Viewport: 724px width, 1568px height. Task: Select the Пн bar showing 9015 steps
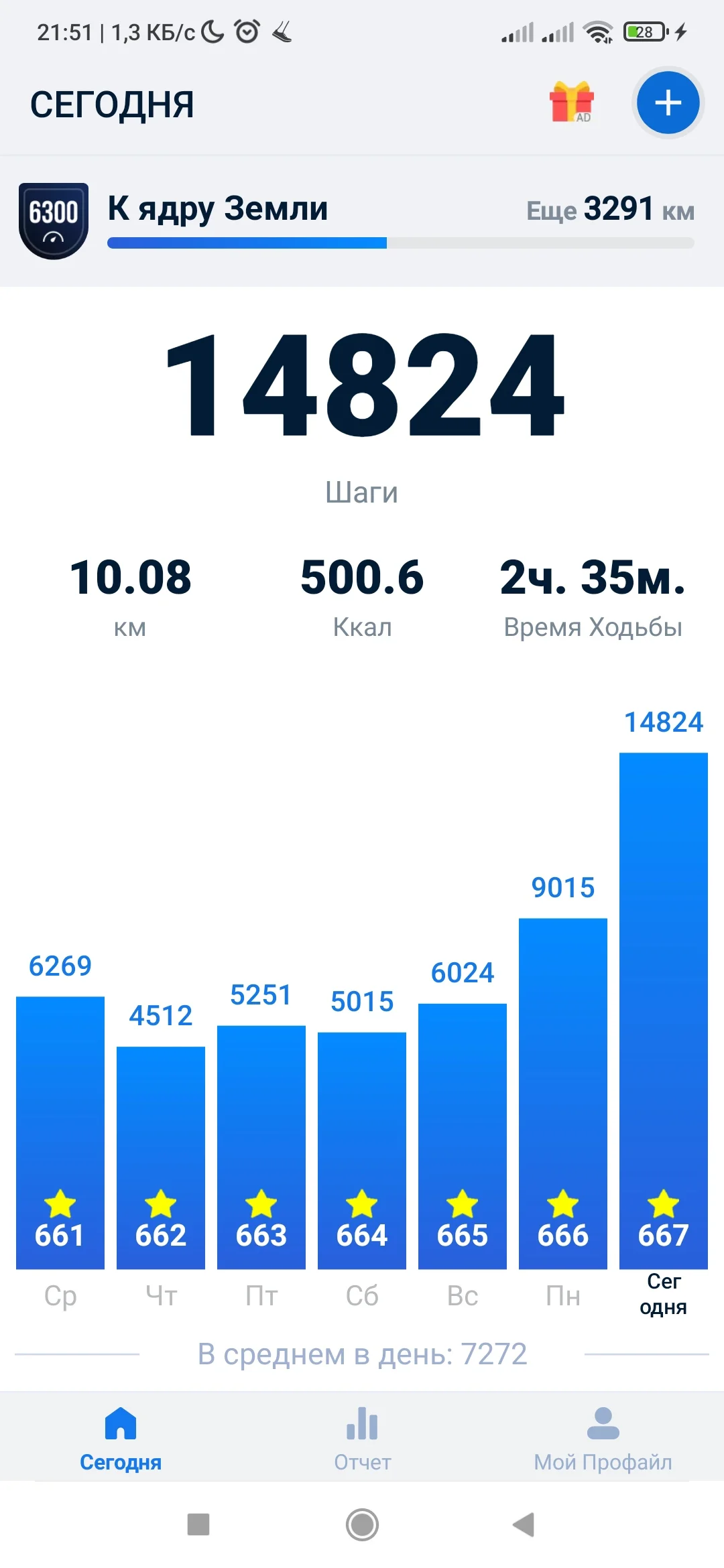click(563, 1092)
